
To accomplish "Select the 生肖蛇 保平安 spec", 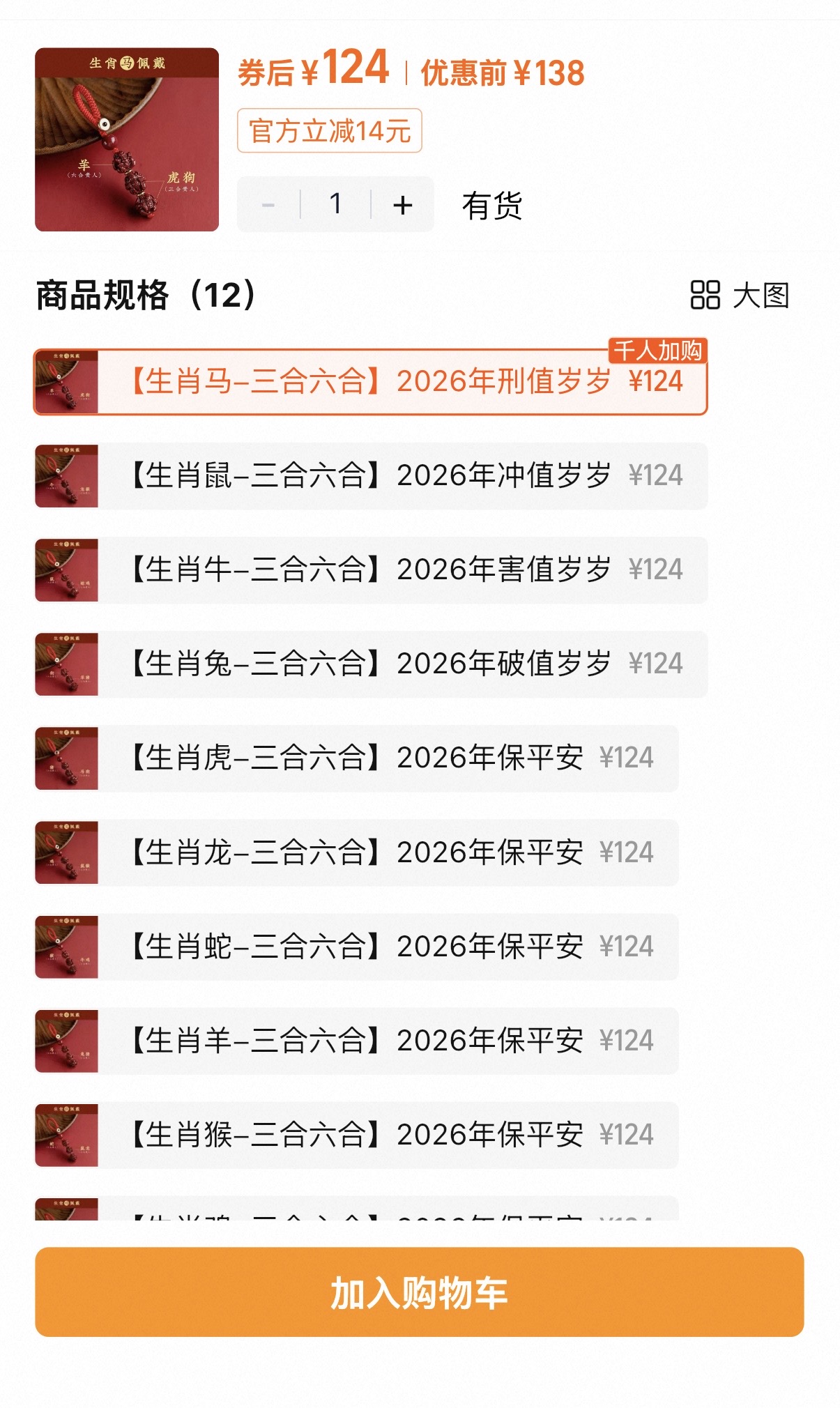I will [x=356, y=947].
